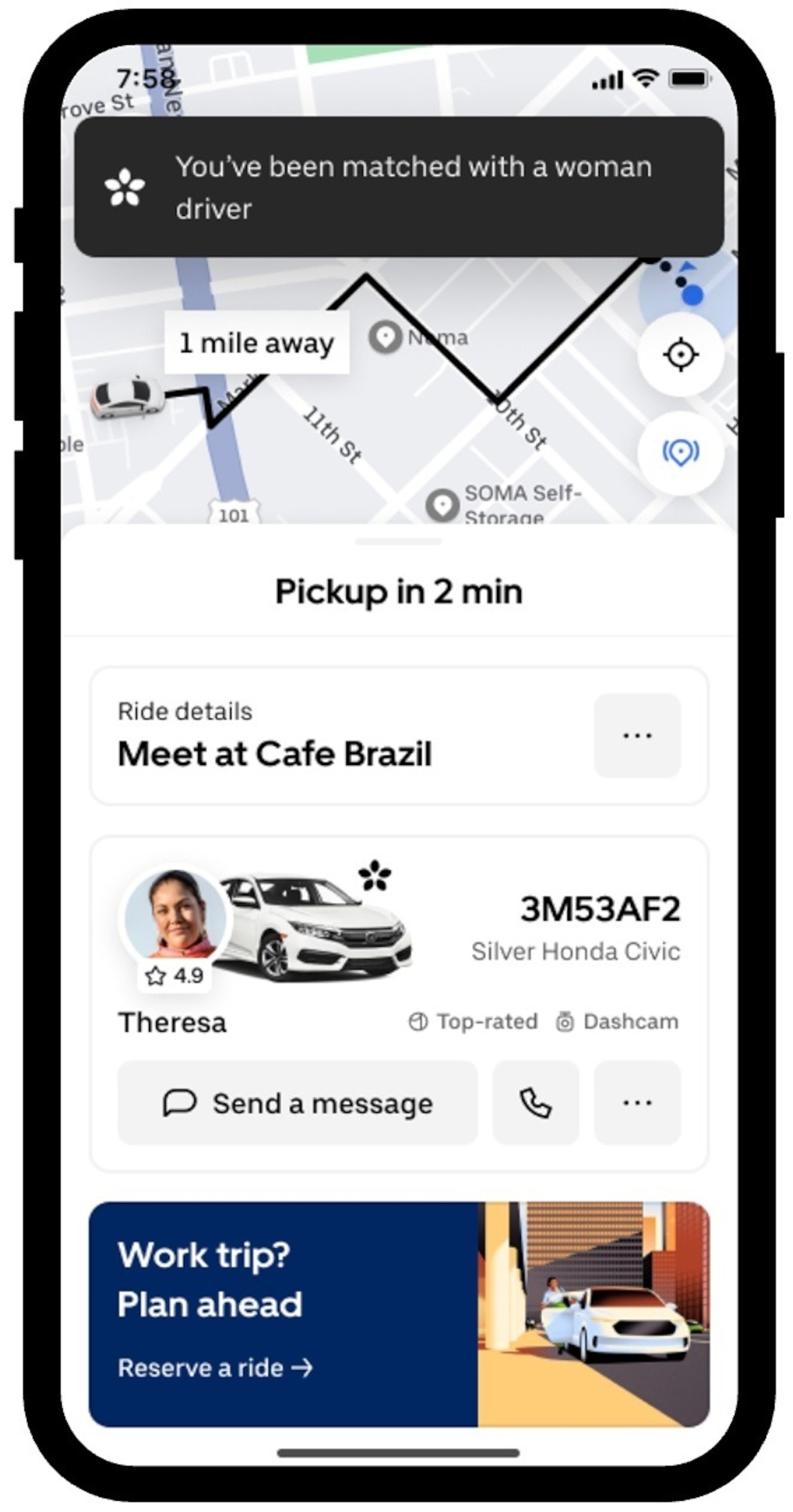Open more options next to call button
The width and height of the screenshot is (793, 1512).
pos(637,1103)
